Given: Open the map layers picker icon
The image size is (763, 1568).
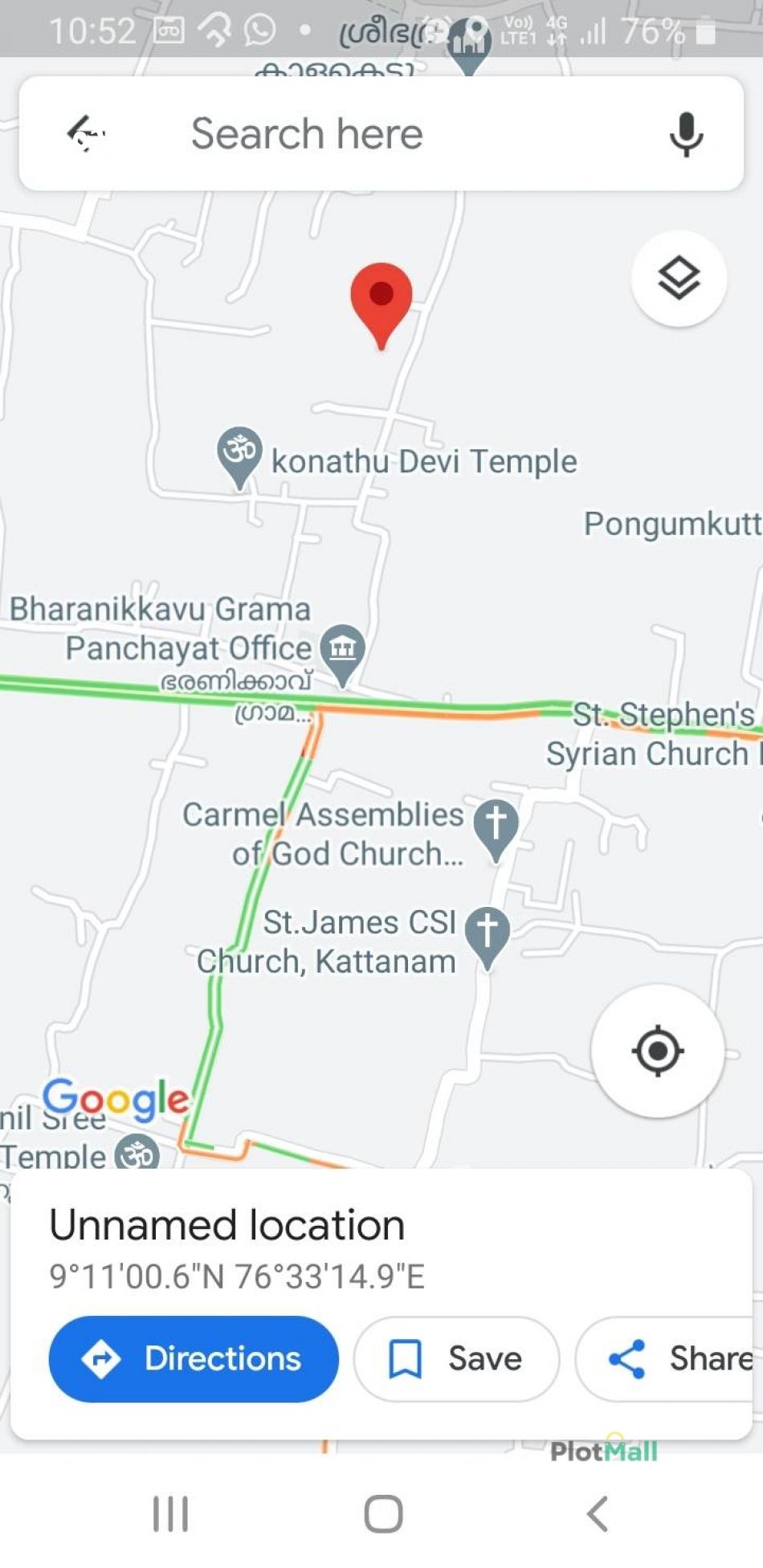Looking at the screenshot, I should [x=679, y=277].
